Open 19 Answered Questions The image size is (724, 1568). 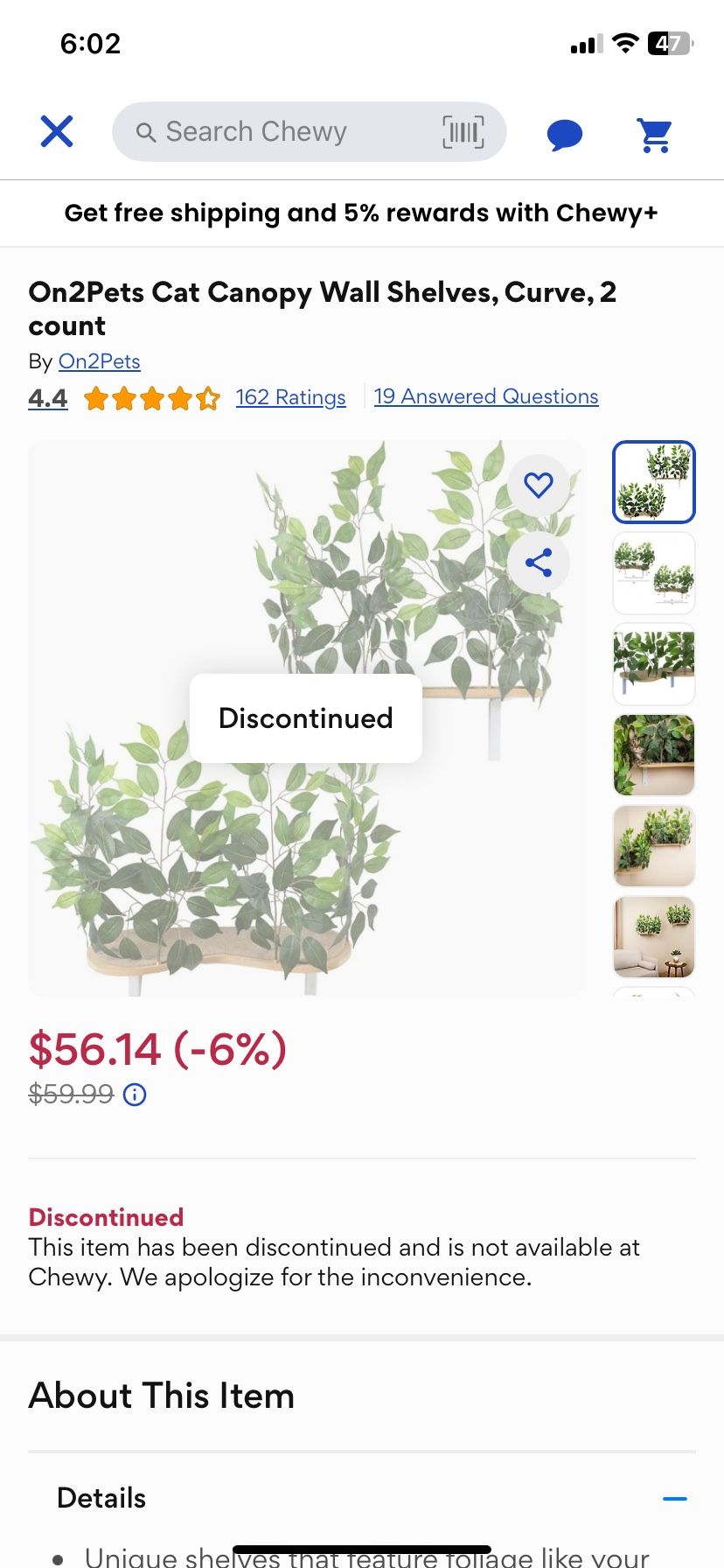(x=486, y=396)
